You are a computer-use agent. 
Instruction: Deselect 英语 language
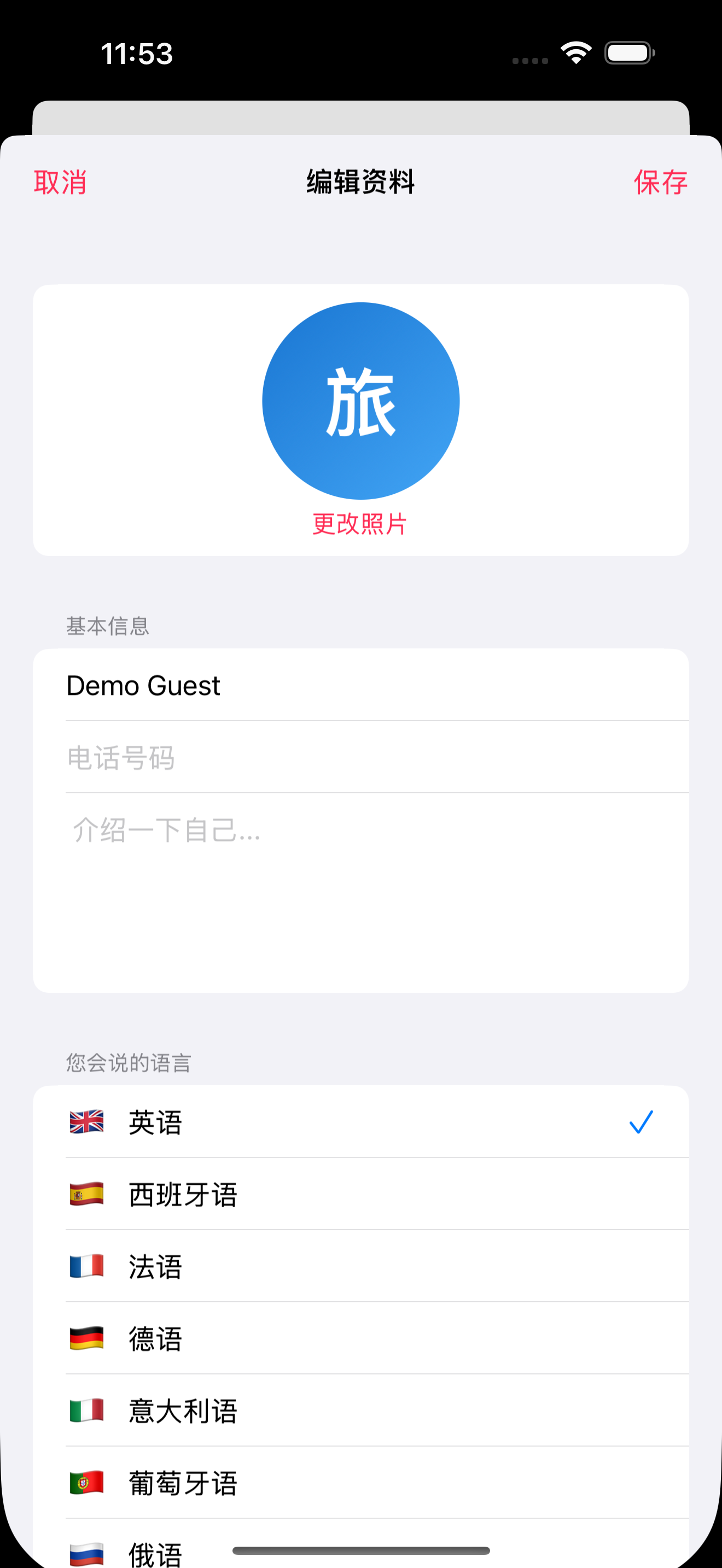[x=360, y=1122]
